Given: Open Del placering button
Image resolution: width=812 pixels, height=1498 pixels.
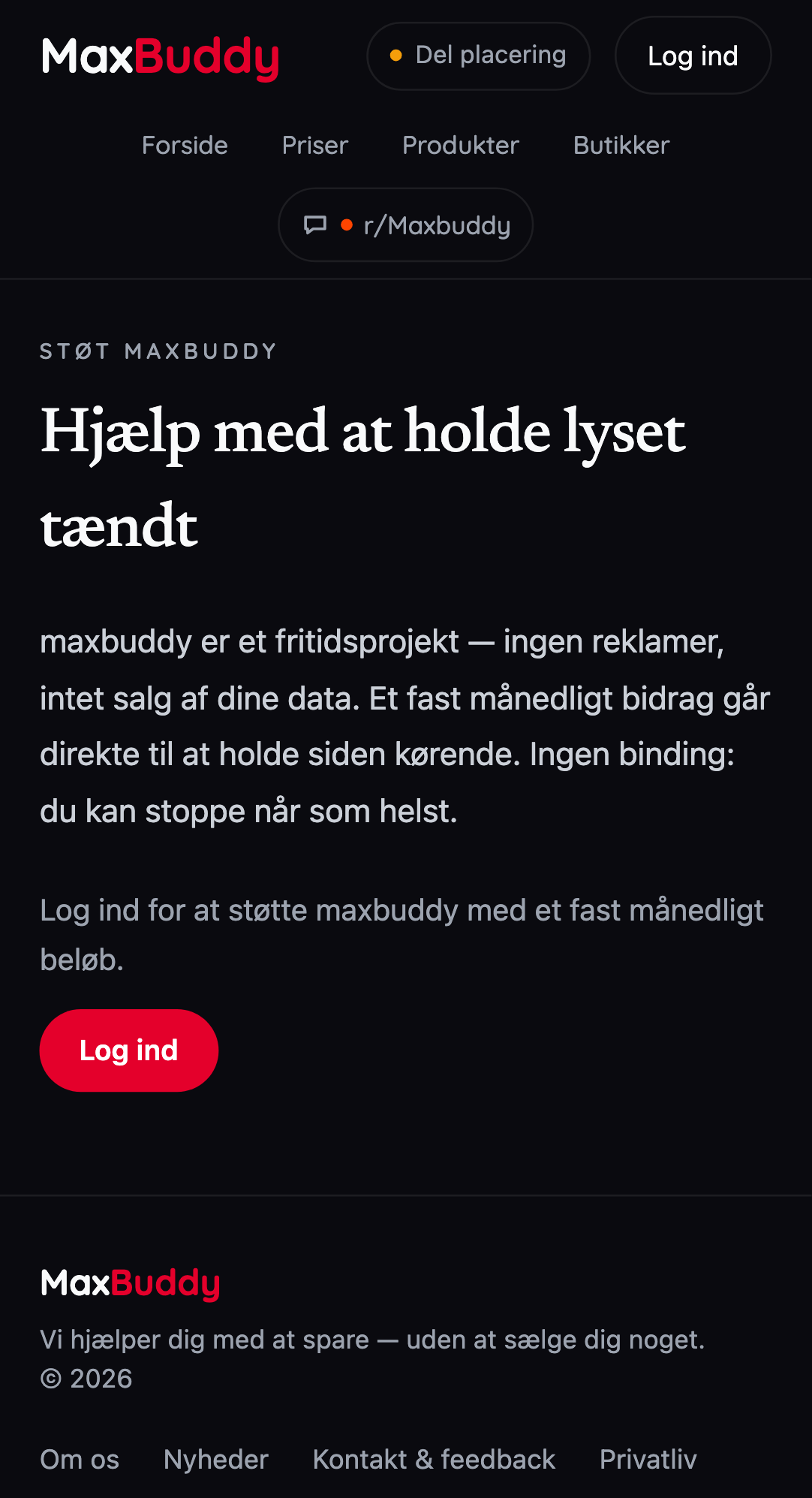Looking at the screenshot, I should click(x=478, y=56).
